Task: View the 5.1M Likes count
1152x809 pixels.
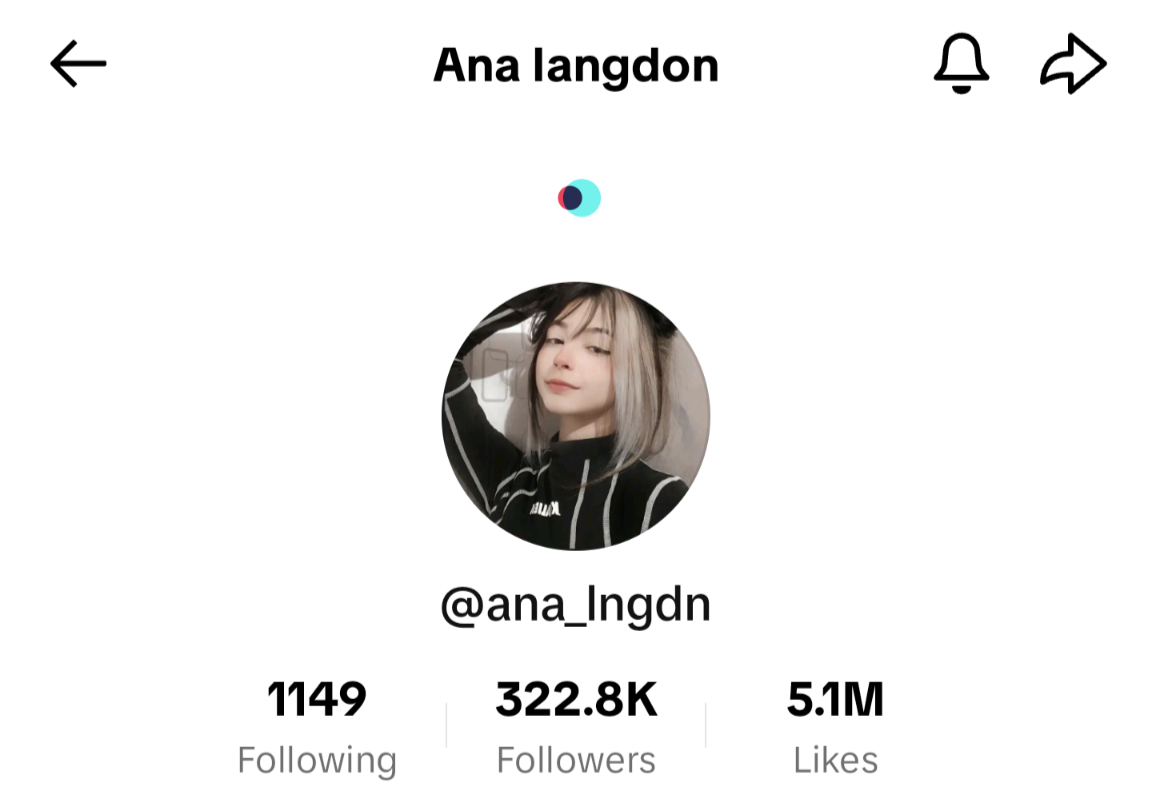Action: pyautogui.click(x=835, y=727)
